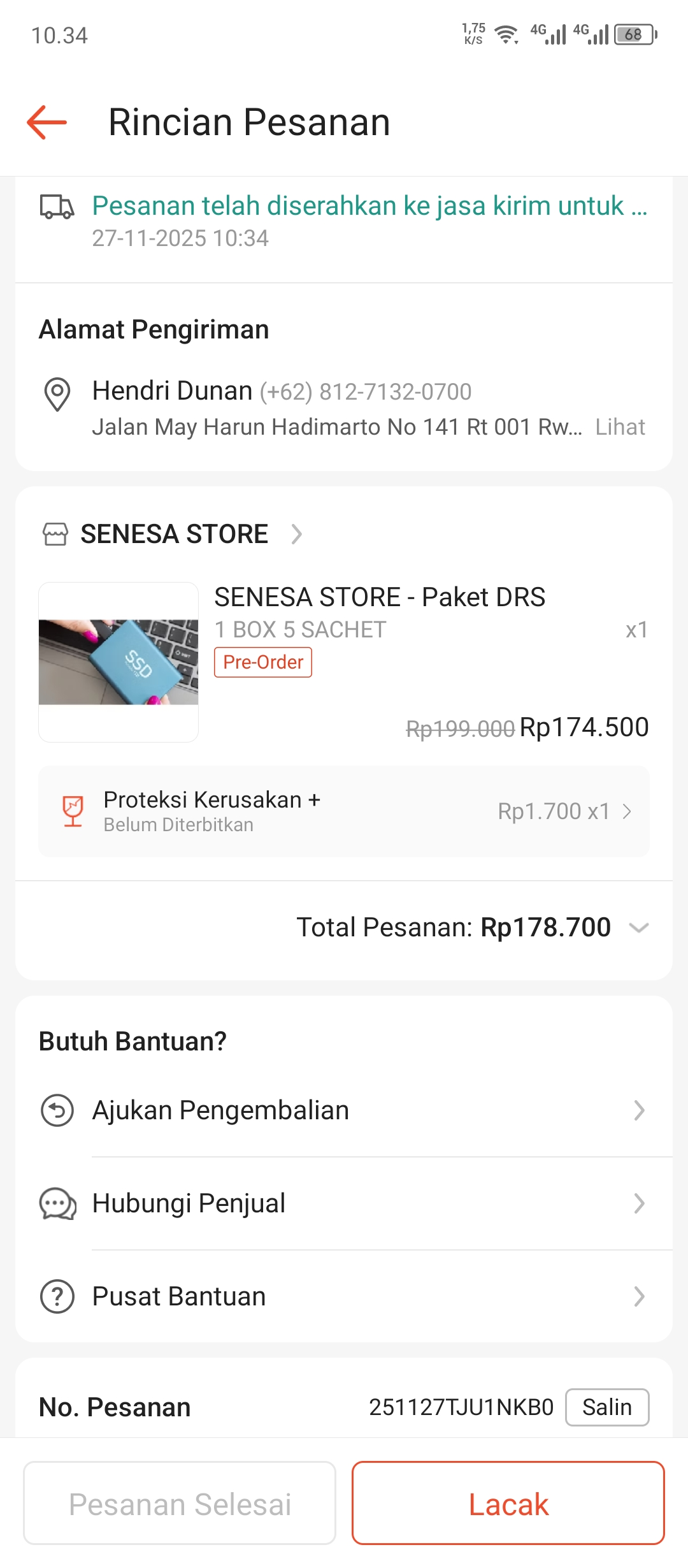Expand the Total Pesanan breakdown
This screenshot has height=1568, width=688.
point(638,927)
